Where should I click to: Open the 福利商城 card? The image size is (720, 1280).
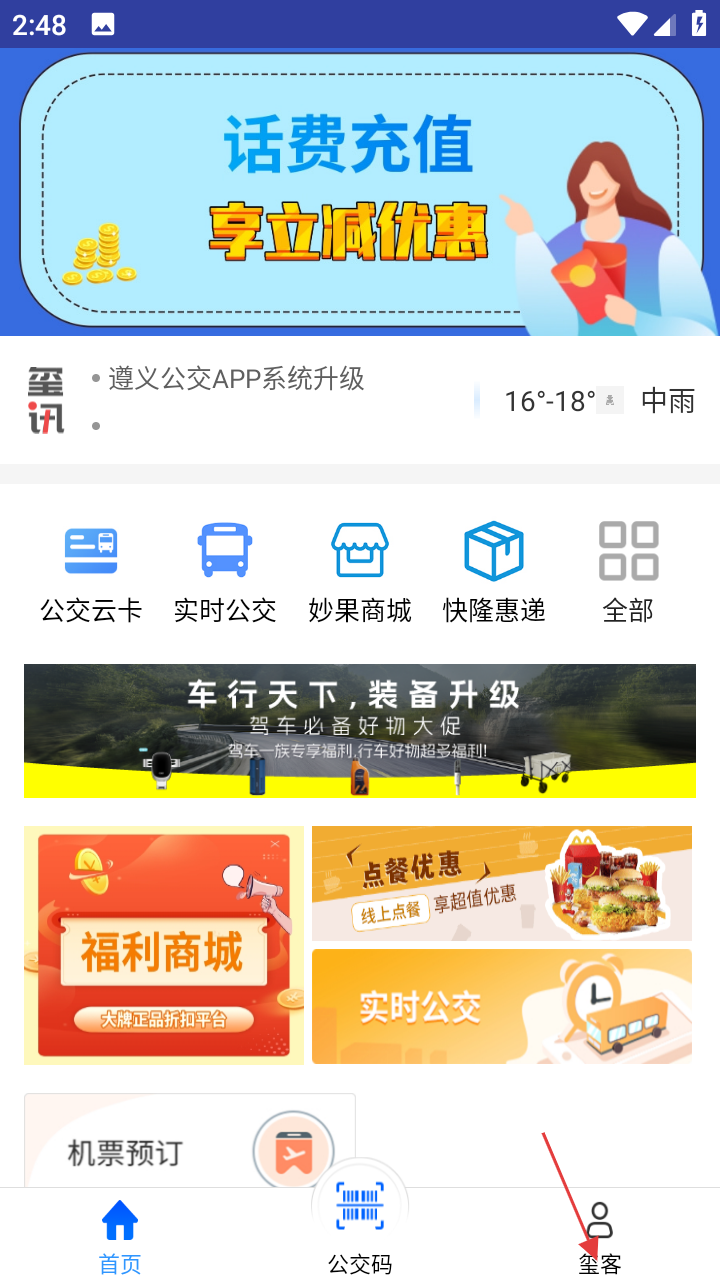pyautogui.click(x=164, y=945)
